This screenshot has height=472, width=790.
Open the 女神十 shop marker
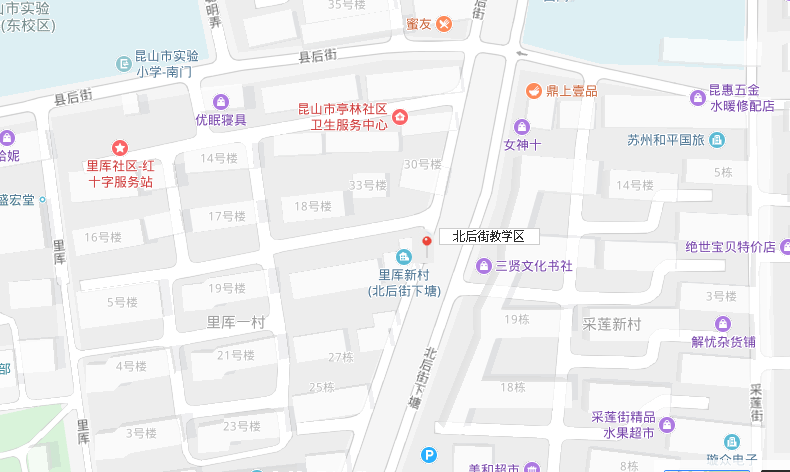tap(521, 126)
